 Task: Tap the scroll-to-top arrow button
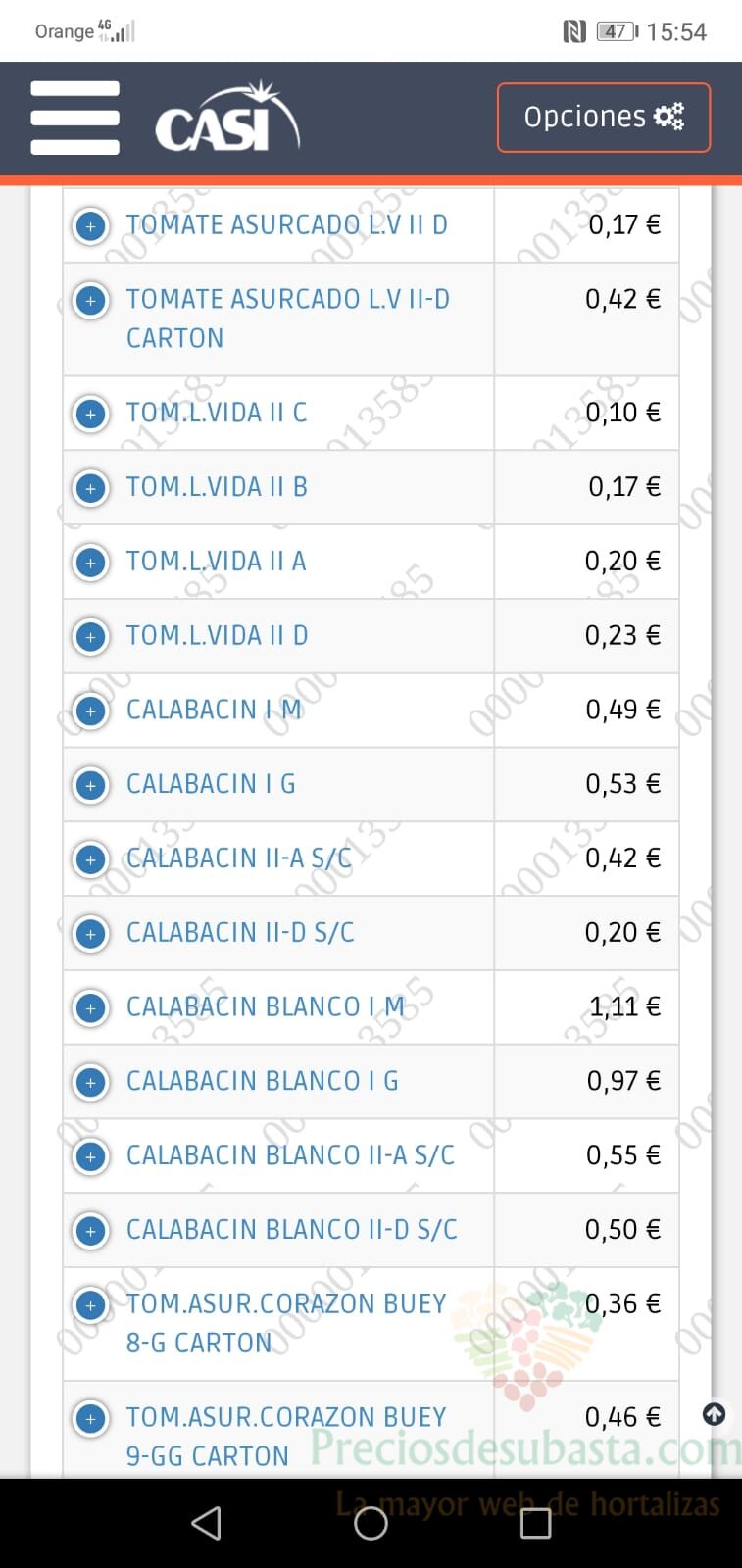[715, 1414]
